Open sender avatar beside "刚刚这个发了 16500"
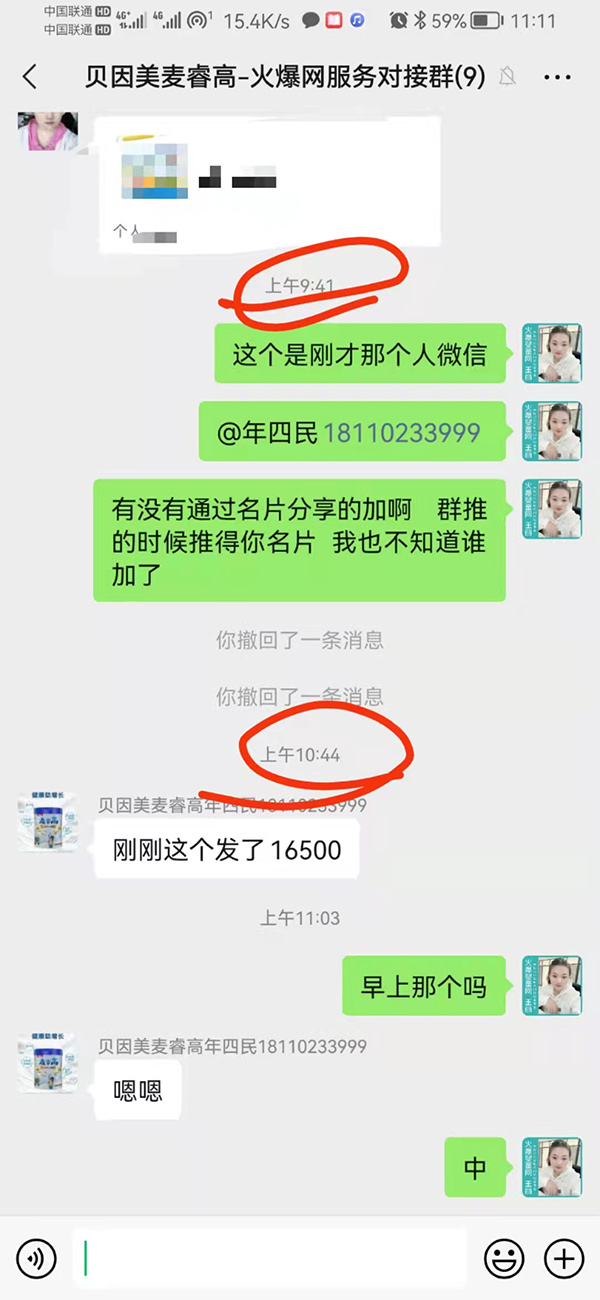Screen dimensions: 600x1300 [x=47, y=824]
